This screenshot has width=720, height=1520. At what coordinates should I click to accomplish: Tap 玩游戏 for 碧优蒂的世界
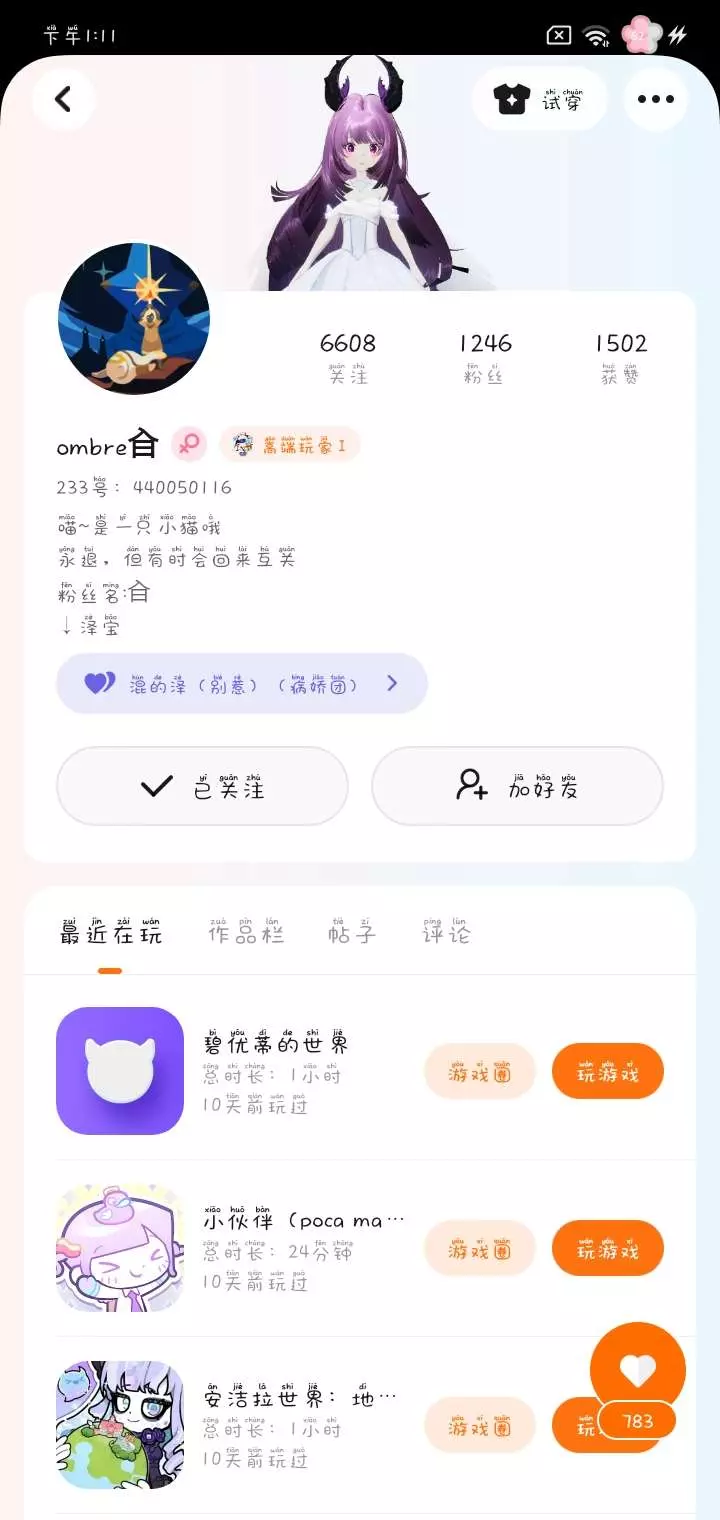(608, 1071)
